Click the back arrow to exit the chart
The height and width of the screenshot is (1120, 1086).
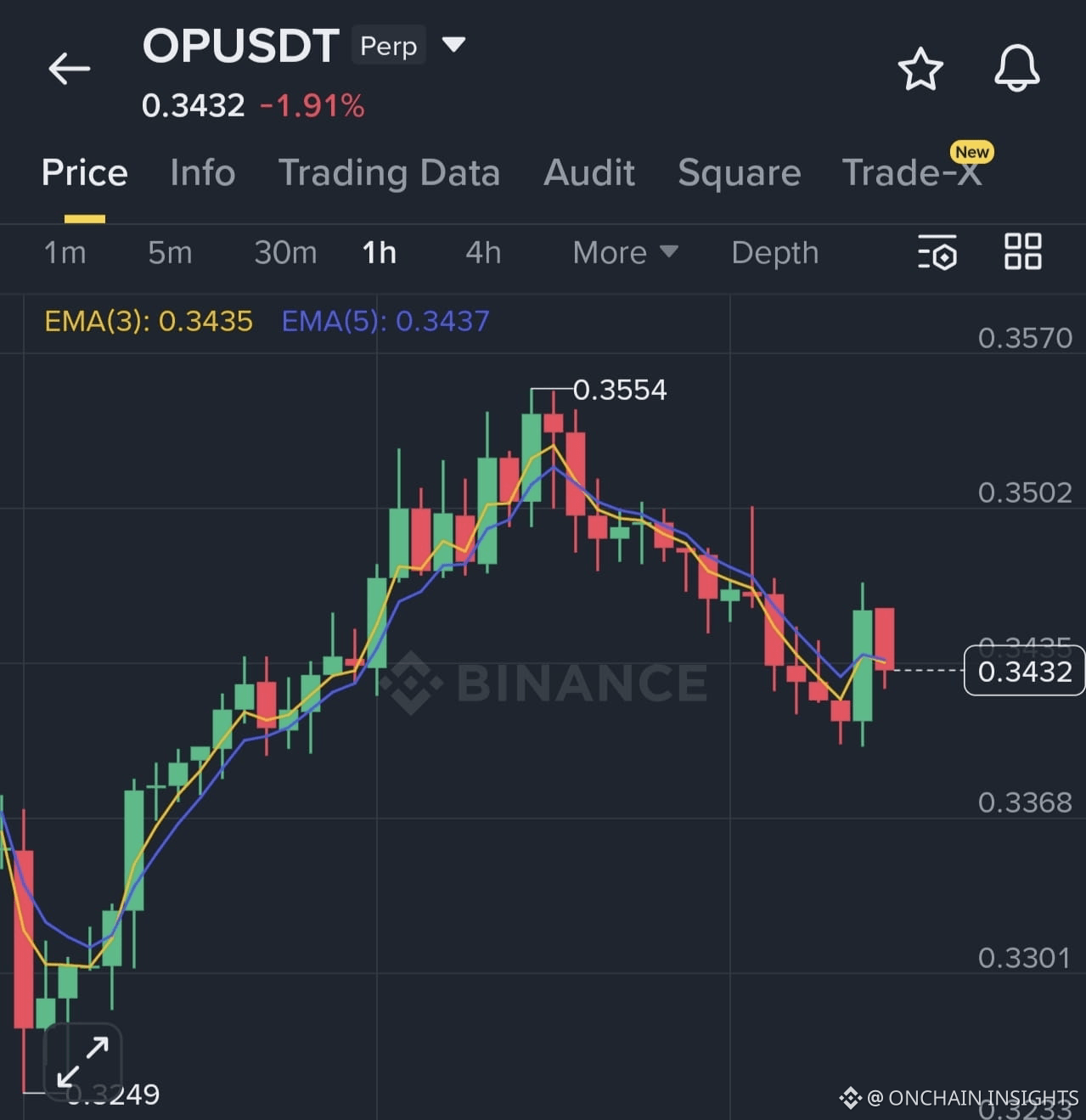point(69,68)
